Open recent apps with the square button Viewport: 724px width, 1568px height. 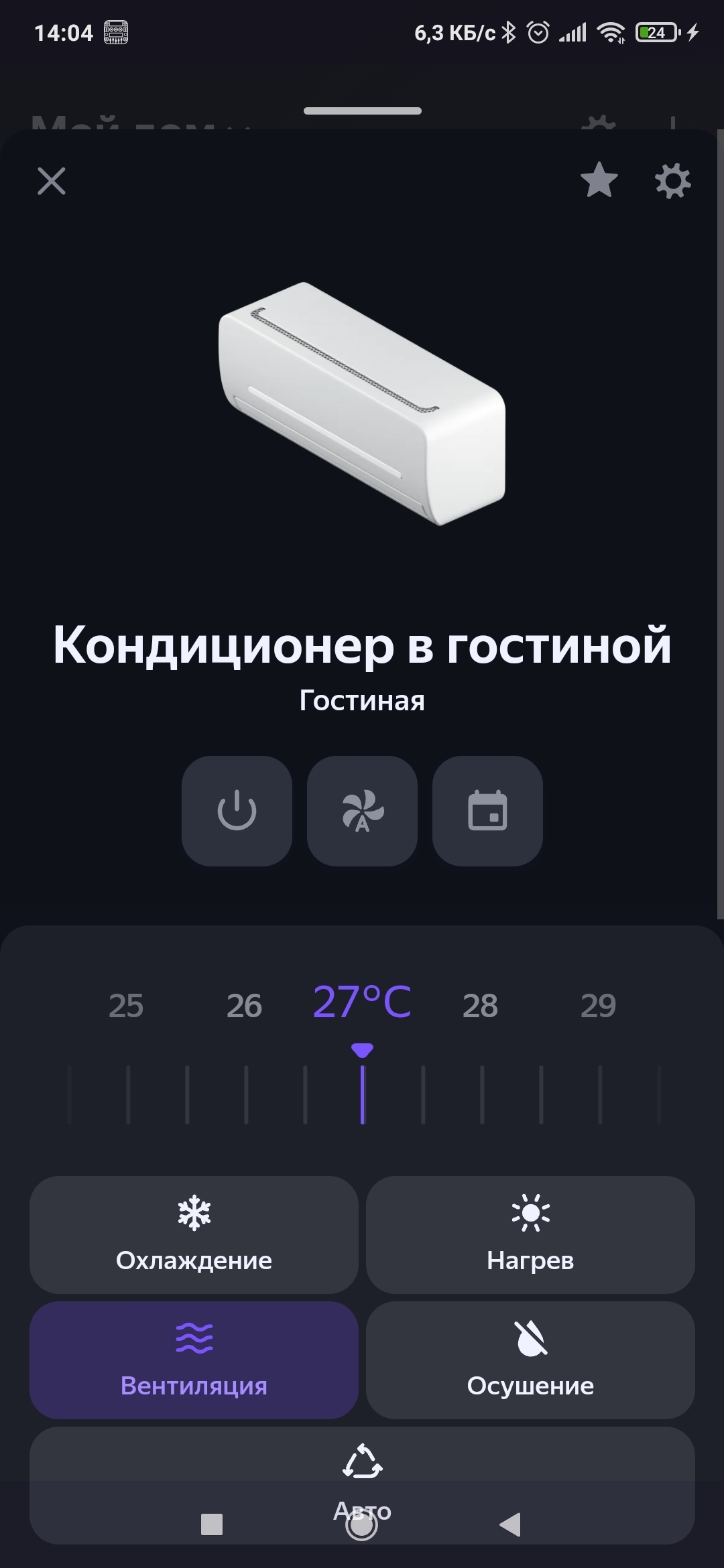pyautogui.click(x=212, y=1524)
